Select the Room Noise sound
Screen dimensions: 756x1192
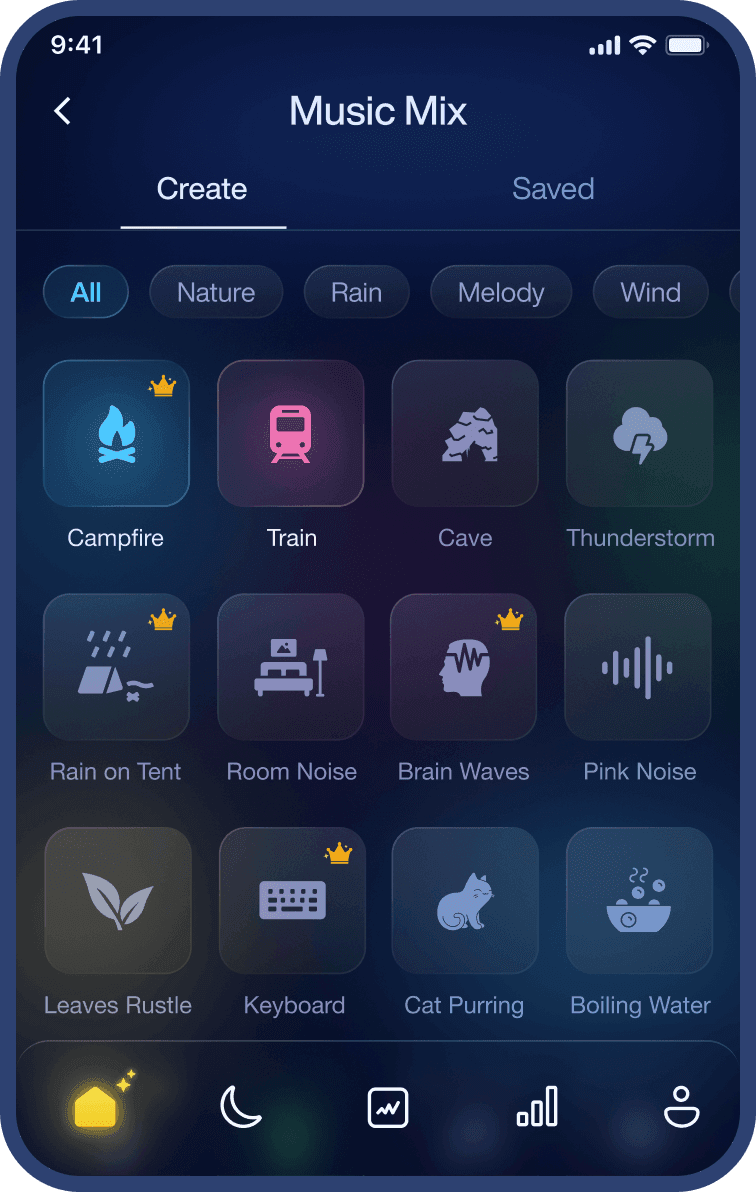coord(291,667)
